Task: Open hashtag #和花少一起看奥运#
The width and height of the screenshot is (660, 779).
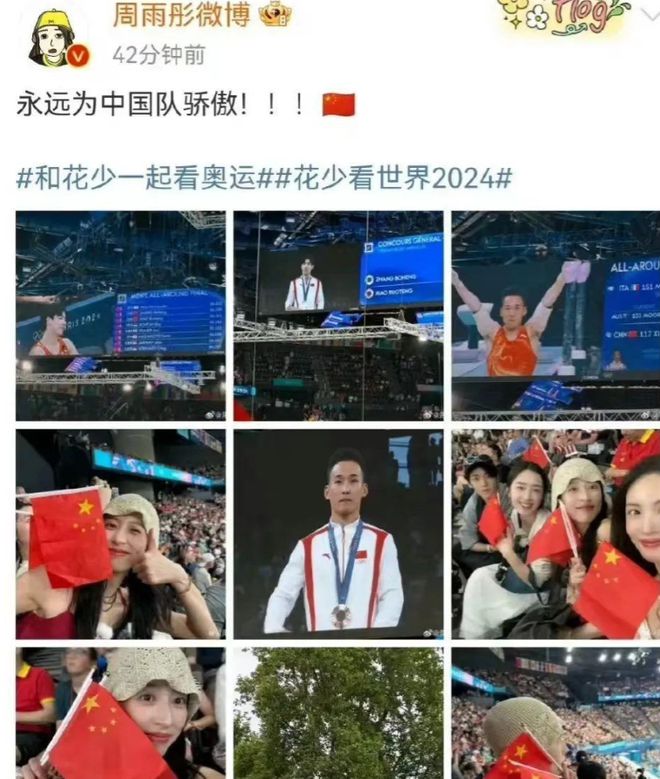Action: click(x=138, y=179)
